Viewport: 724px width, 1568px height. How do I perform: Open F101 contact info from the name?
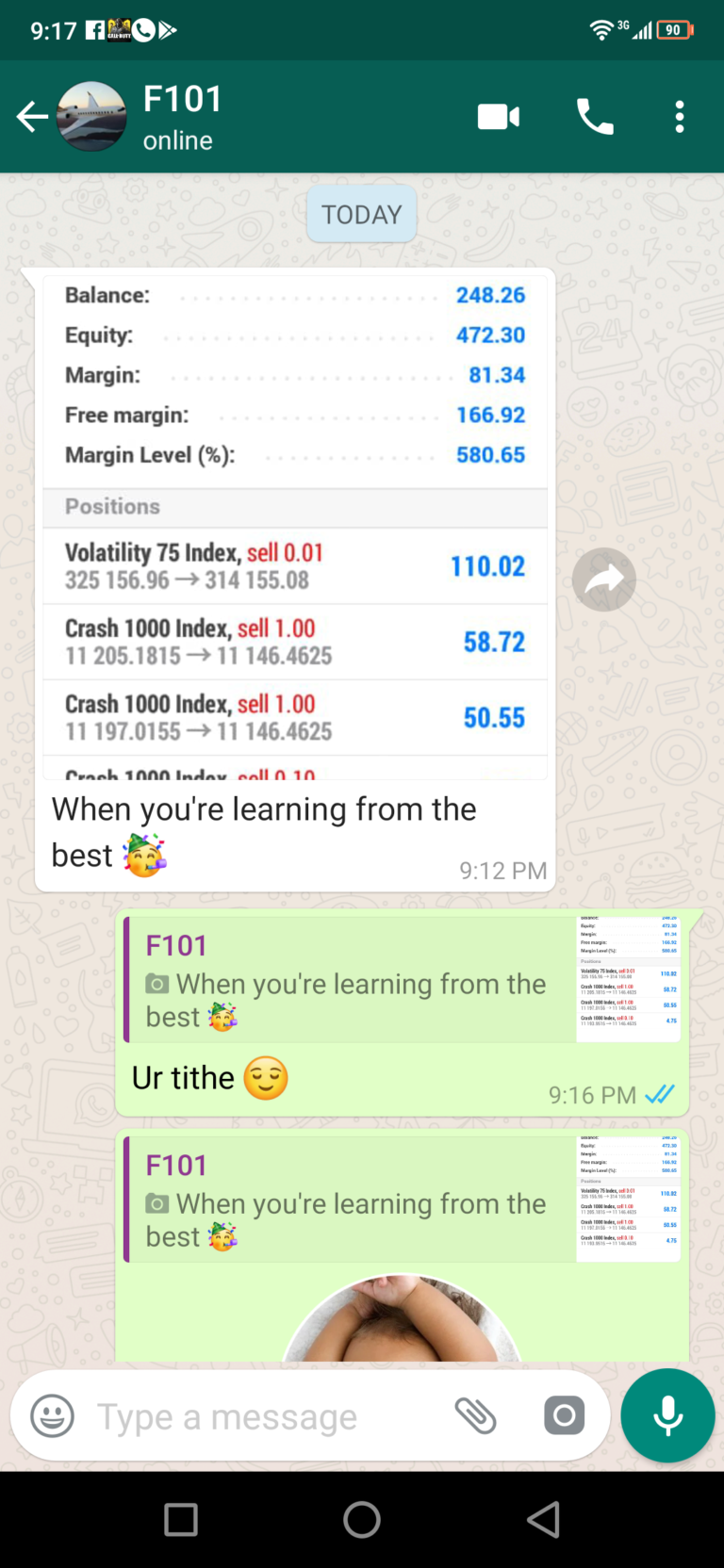point(183,100)
